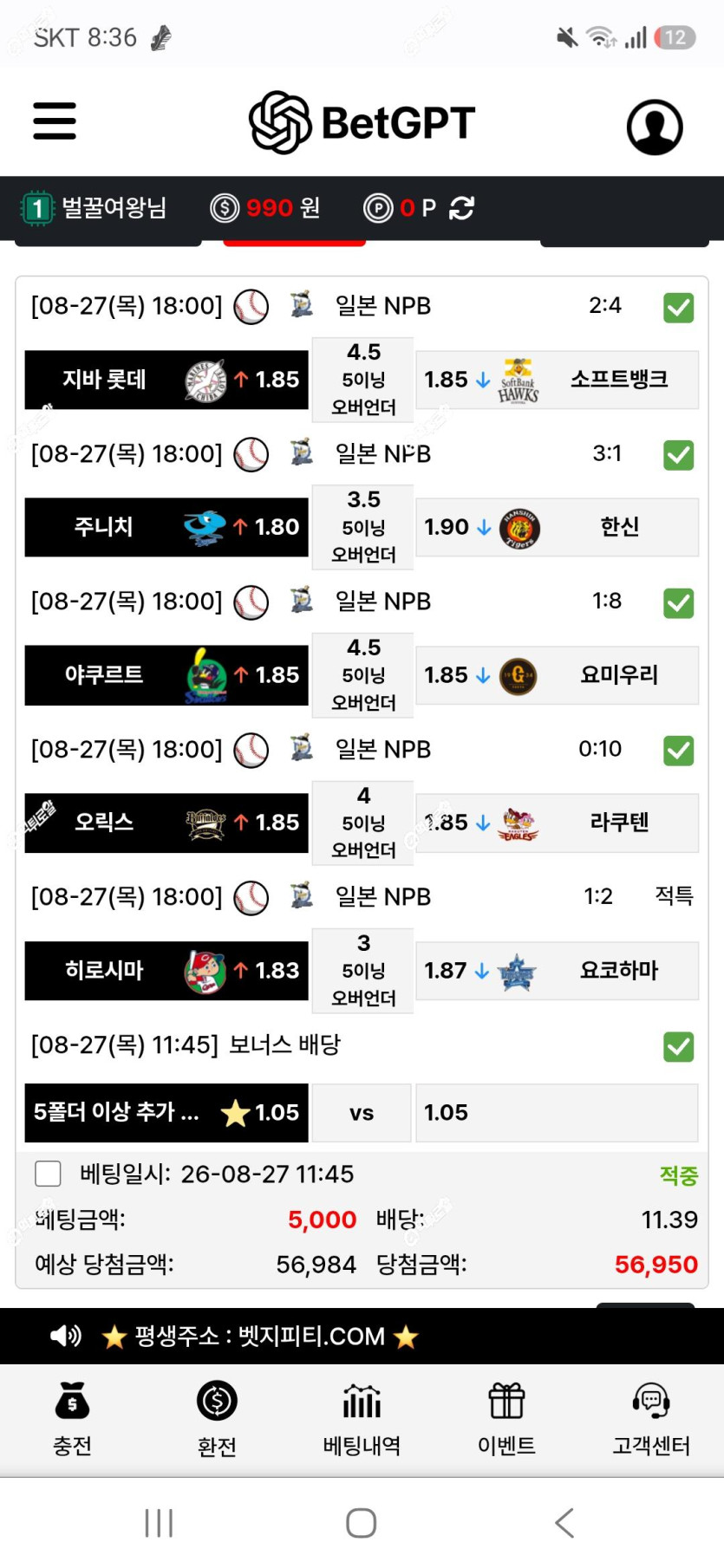The width and height of the screenshot is (724, 1568).
Task: Go to 충전 deposit page
Action: (72, 1419)
